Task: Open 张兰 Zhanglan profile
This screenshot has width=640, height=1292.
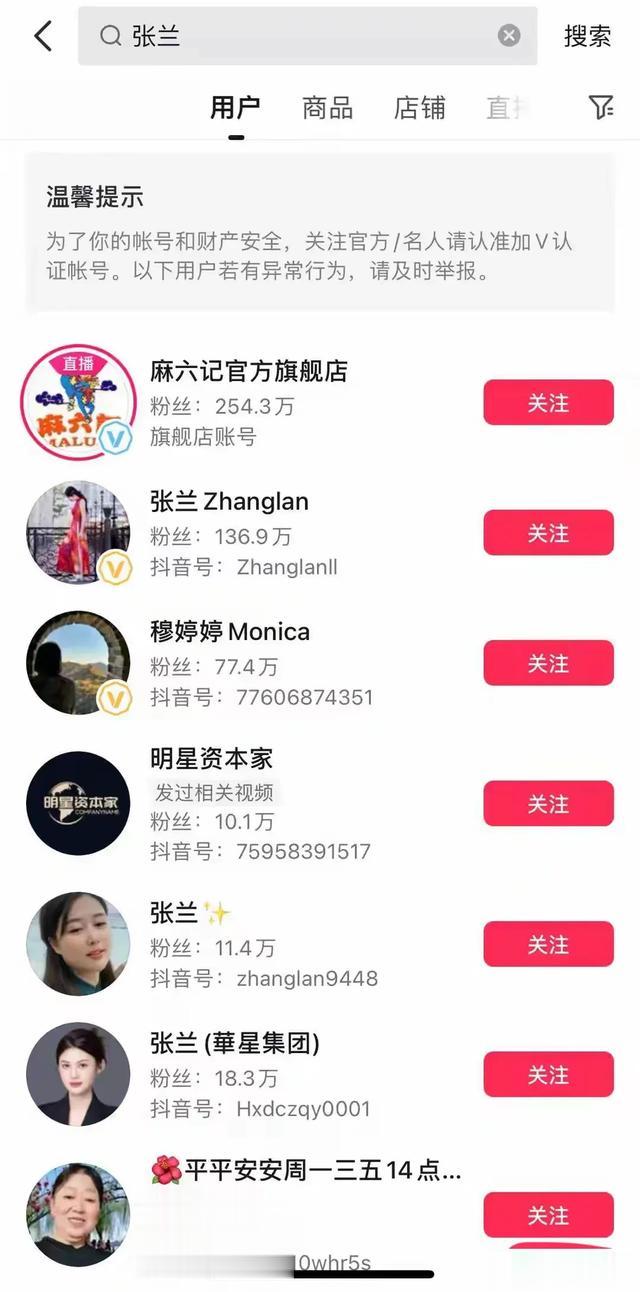Action: [229, 502]
